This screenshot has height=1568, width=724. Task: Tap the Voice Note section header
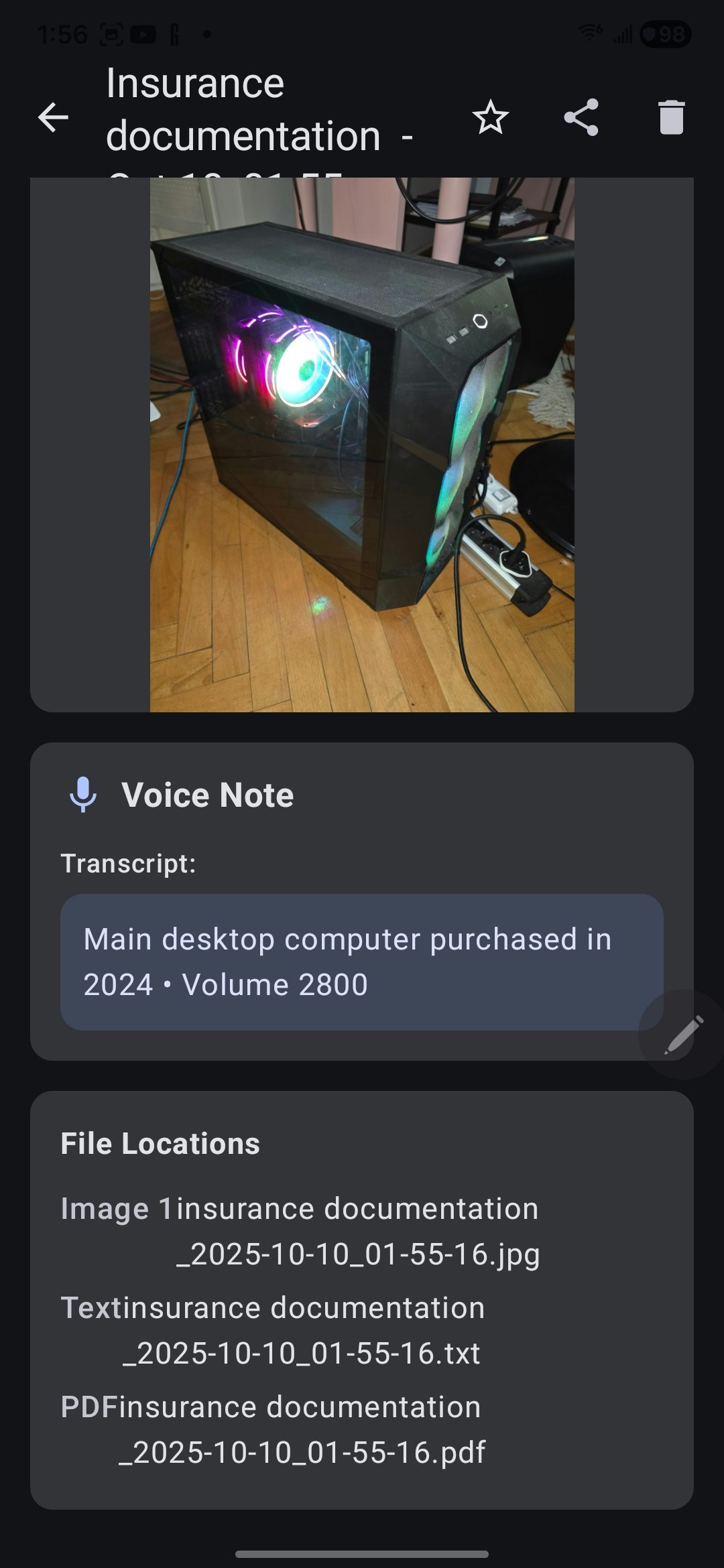[x=208, y=795]
